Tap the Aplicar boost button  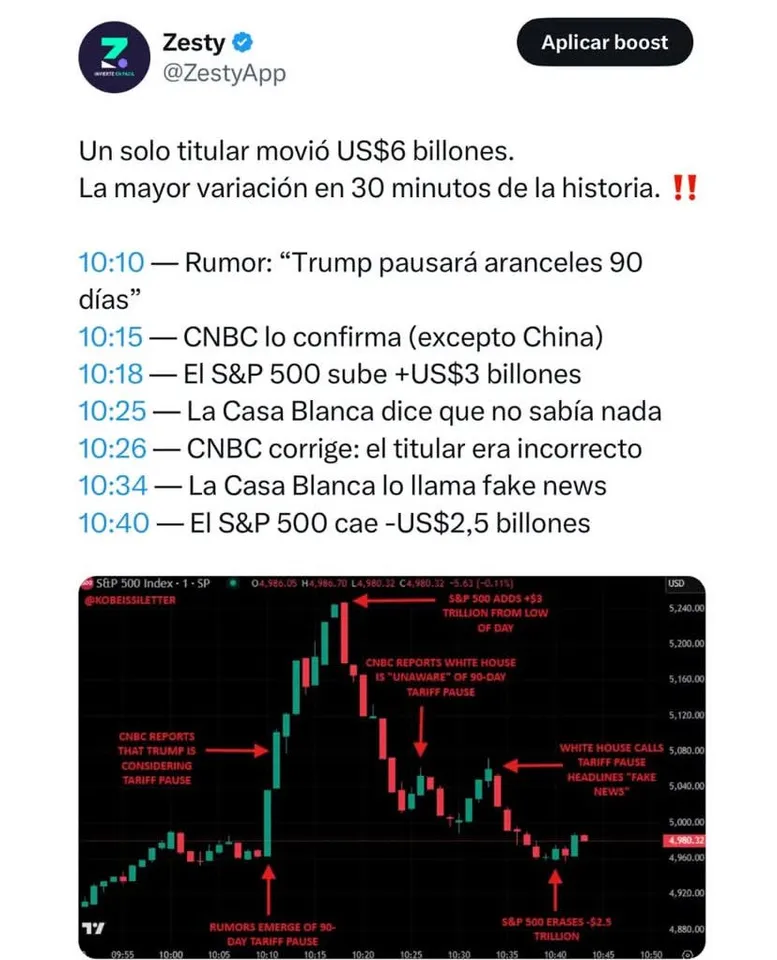click(604, 43)
